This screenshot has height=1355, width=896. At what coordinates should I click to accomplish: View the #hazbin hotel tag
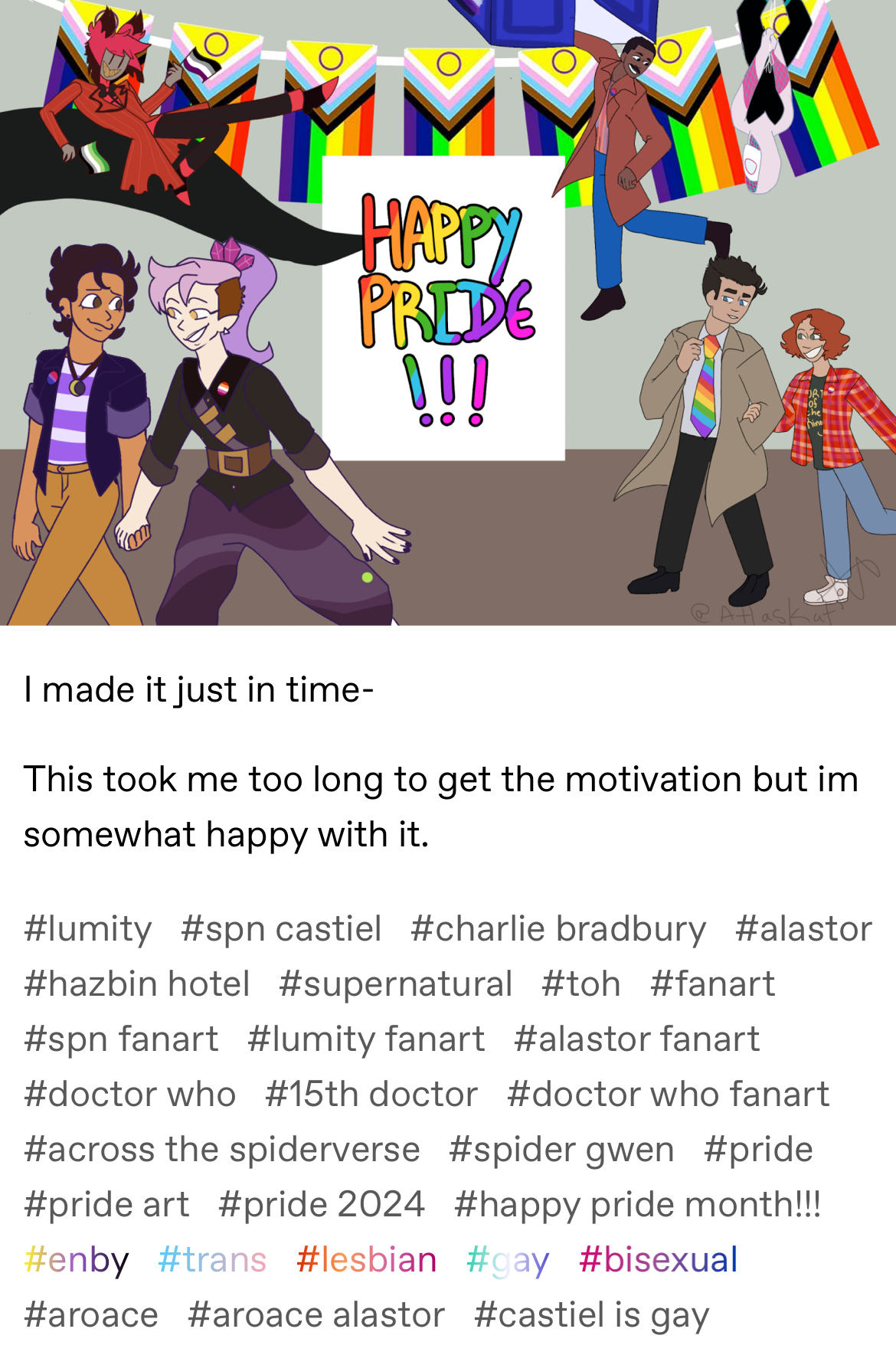point(137,984)
